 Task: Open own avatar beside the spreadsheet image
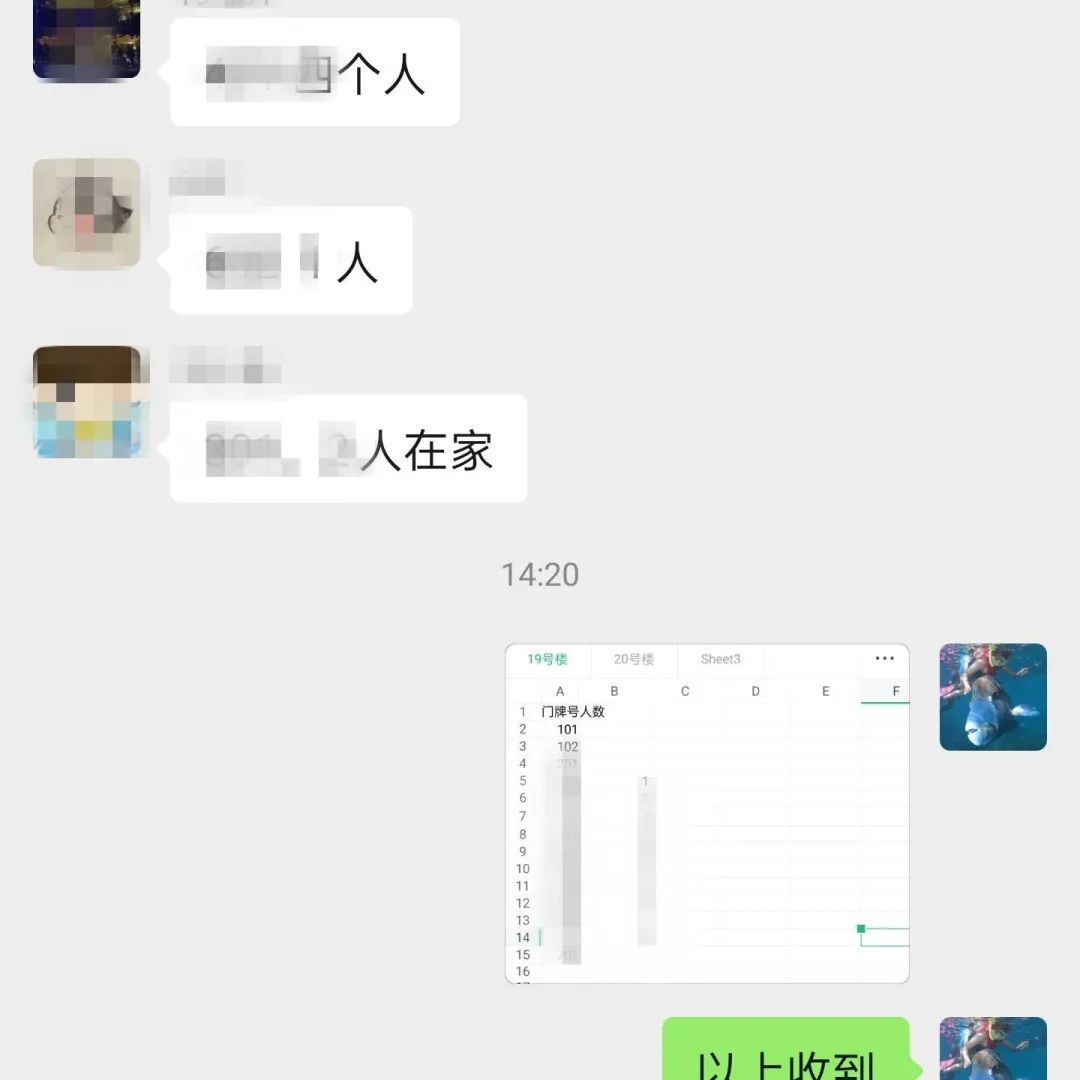pyautogui.click(x=993, y=697)
